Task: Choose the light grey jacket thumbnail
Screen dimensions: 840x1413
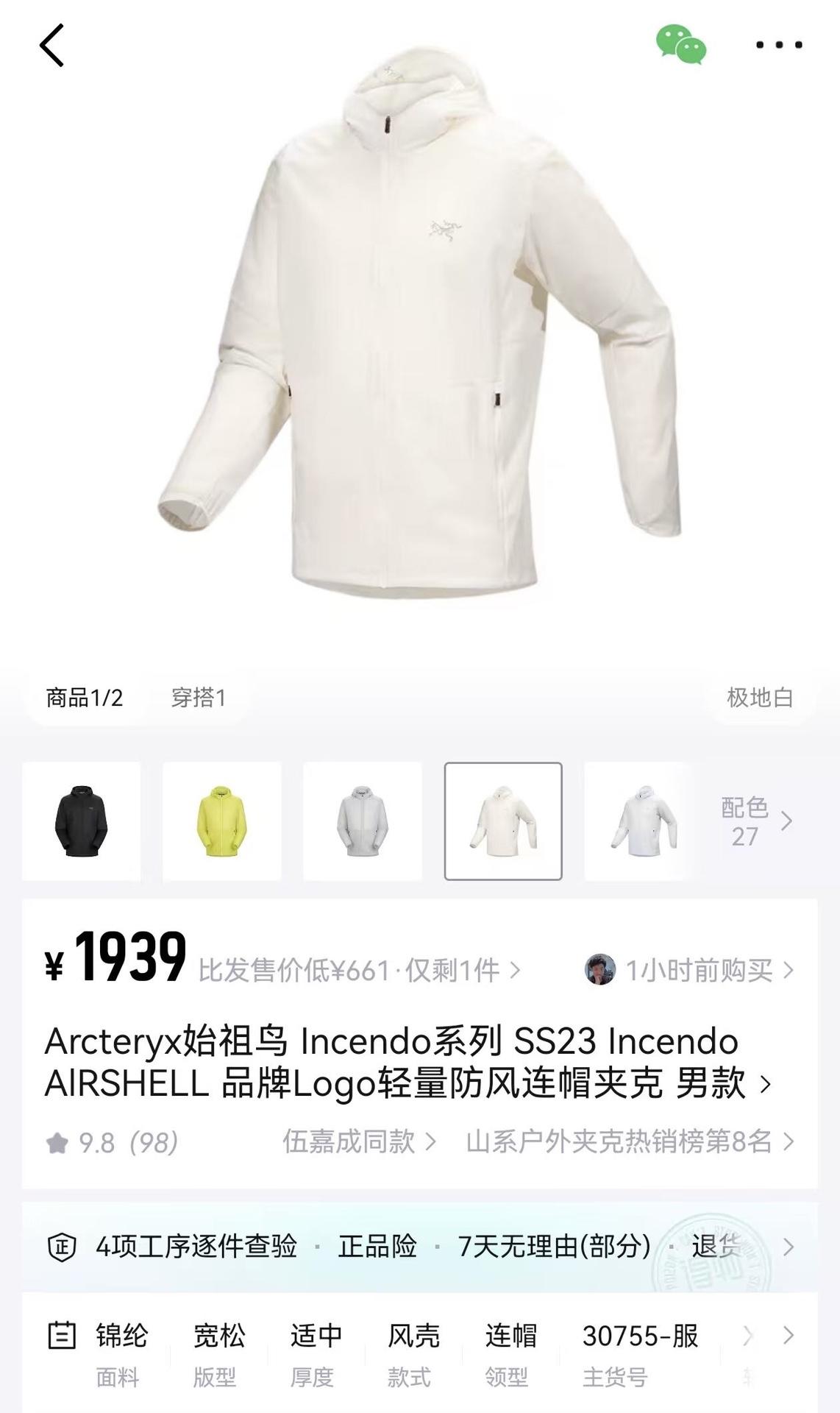Action: tap(363, 821)
